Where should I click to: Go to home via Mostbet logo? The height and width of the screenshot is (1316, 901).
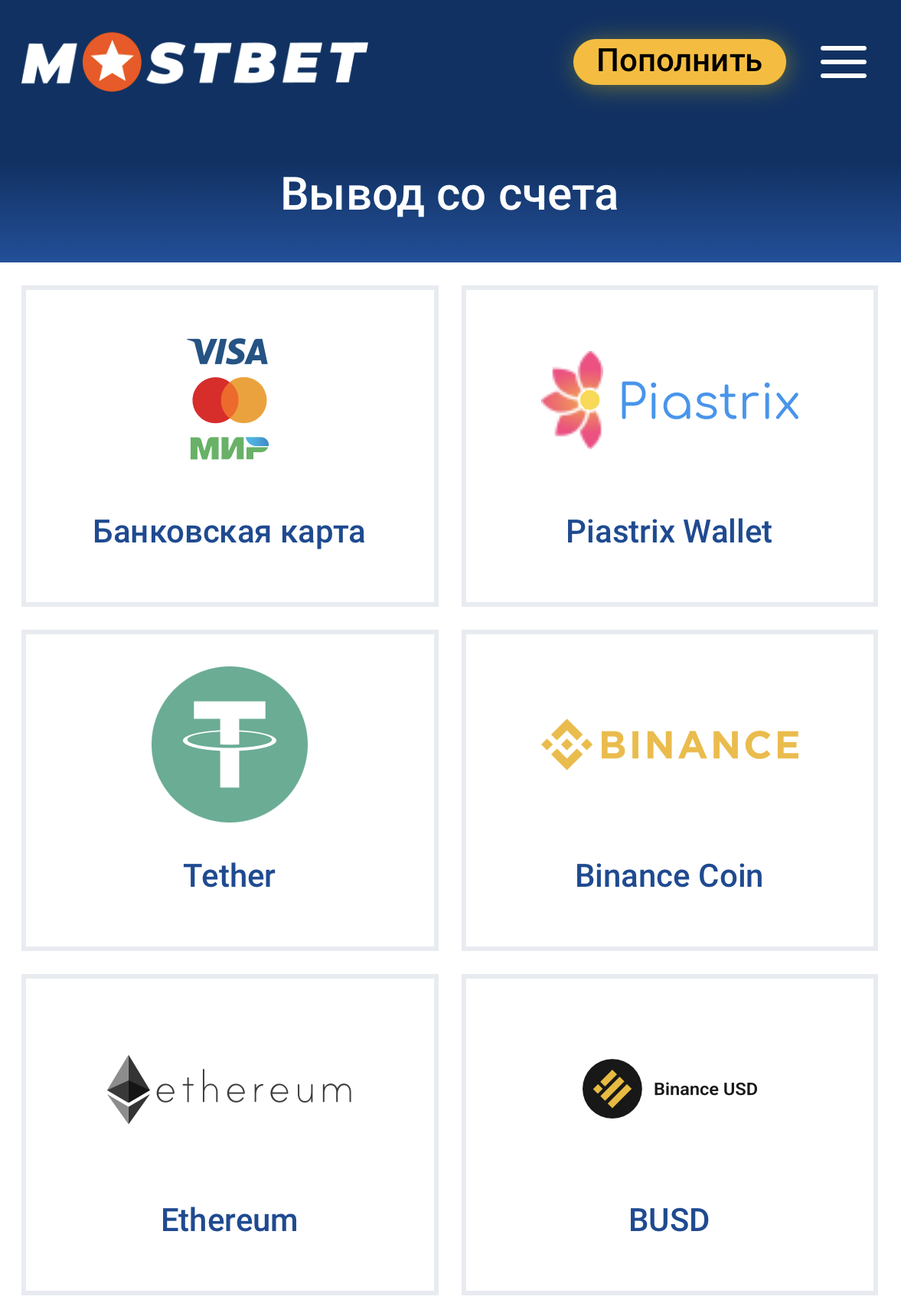(194, 62)
